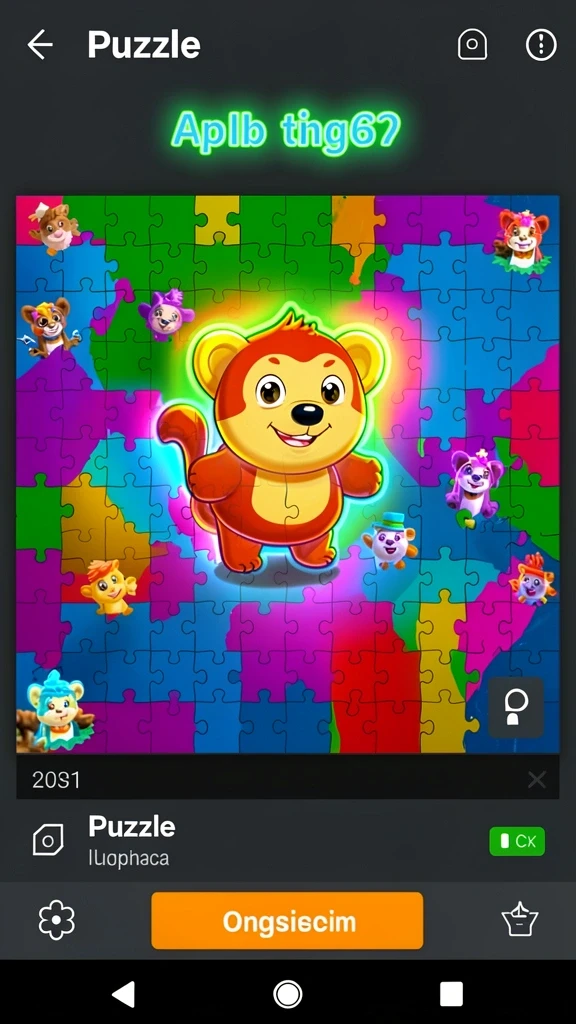Open the colorful monkey jigsaw puzzle image
This screenshot has height=1024, width=576.
click(287, 474)
